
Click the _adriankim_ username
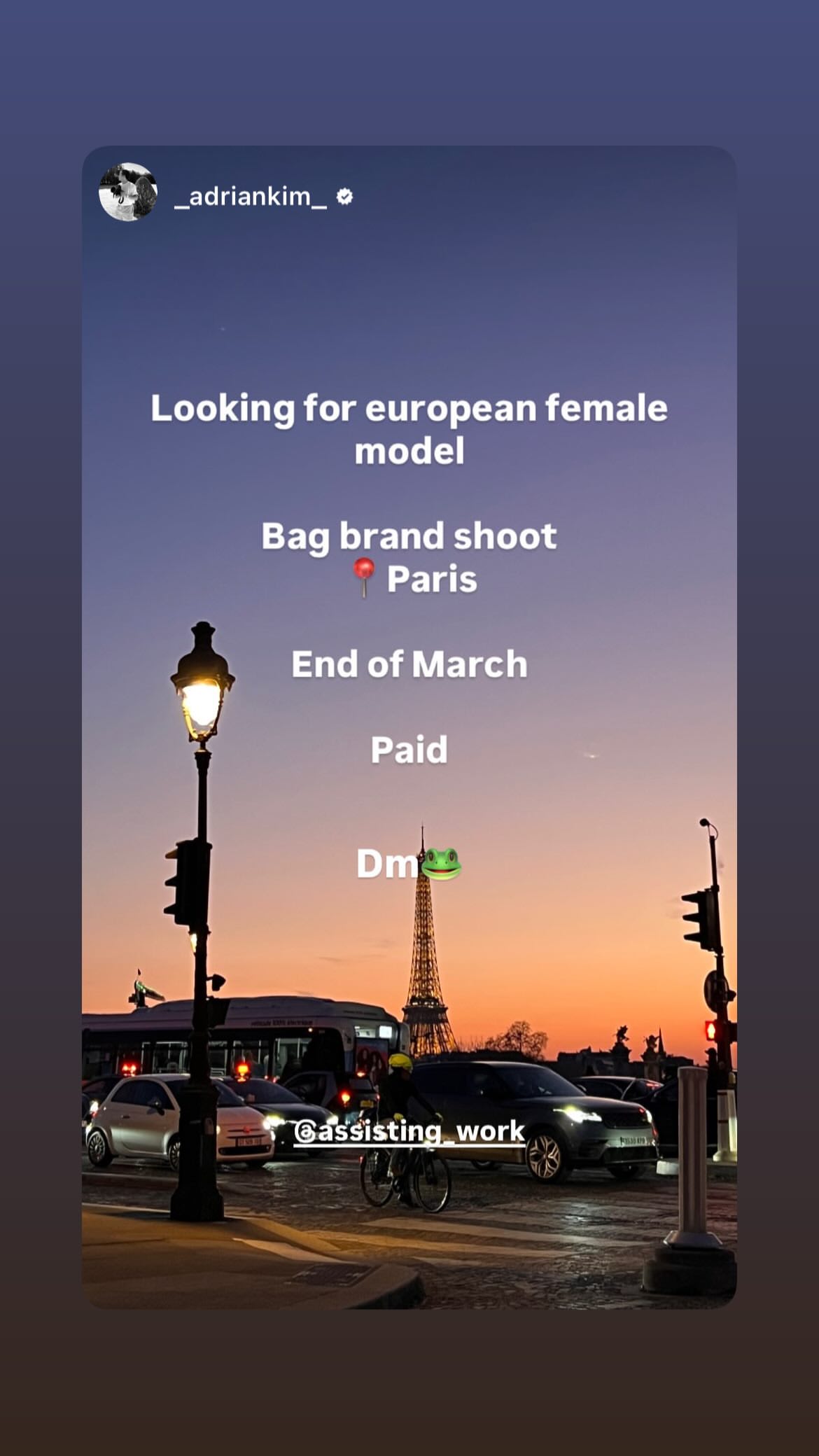pos(248,198)
